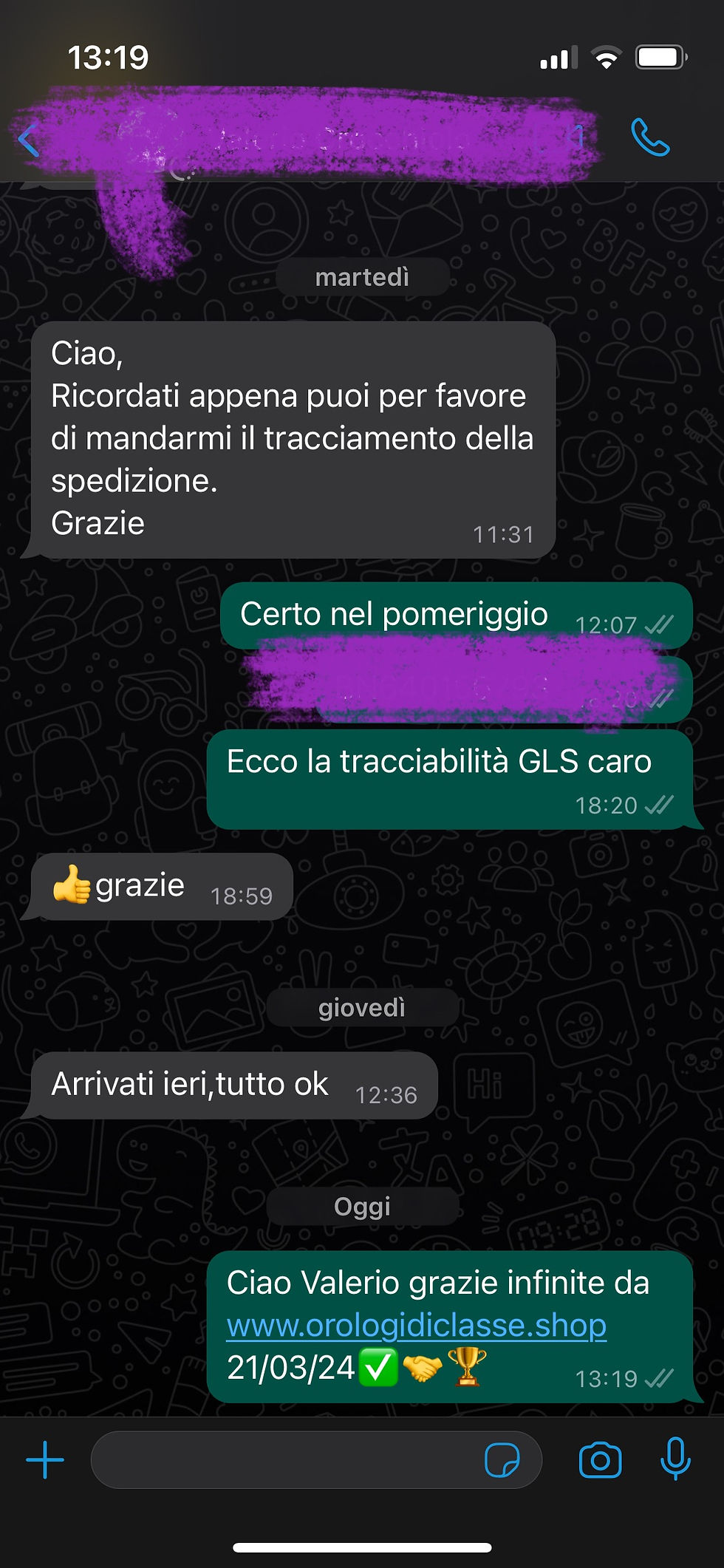Open the sticker picker
Viewport: 724px width, 1568px height.
pos(502,1460)
